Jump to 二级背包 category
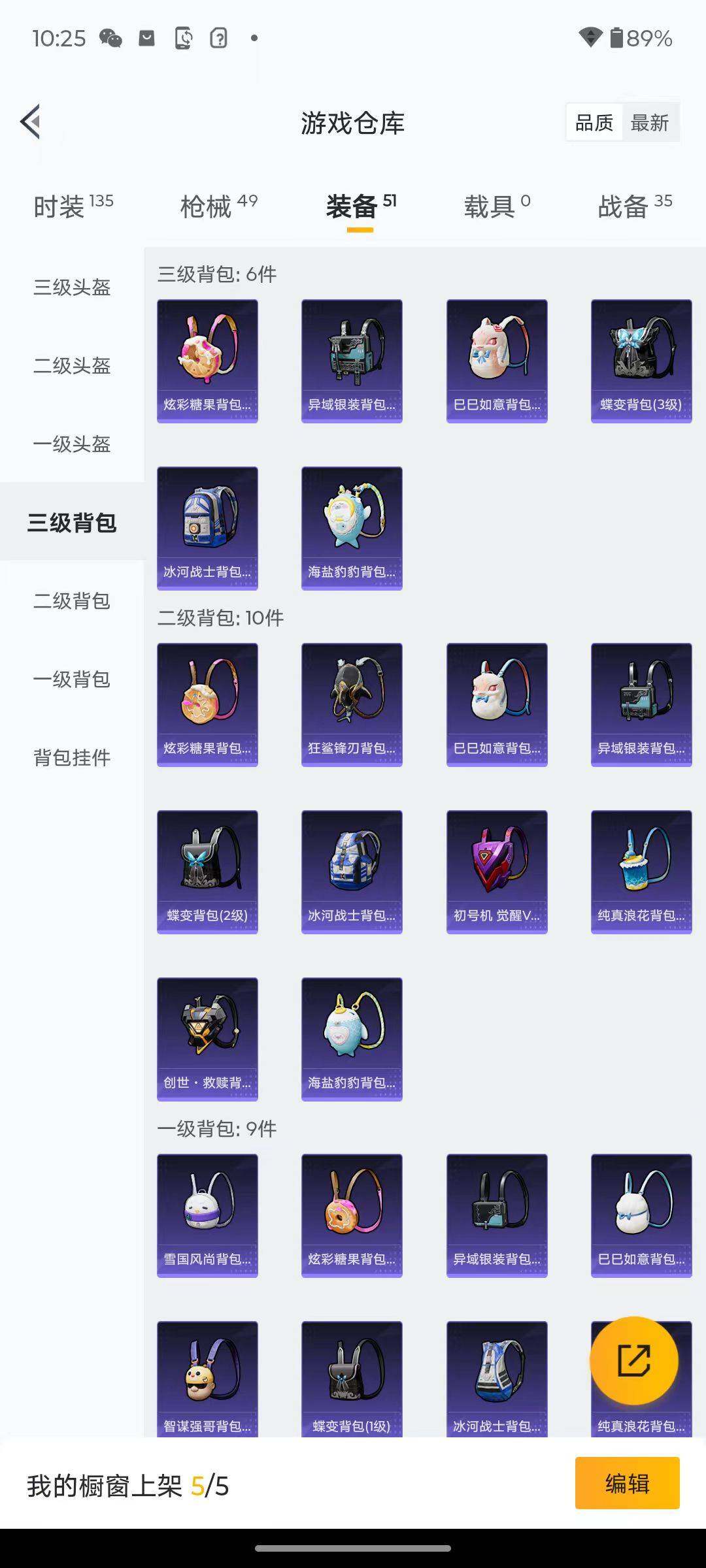Image resolution: width=706 pixels, height=1568 pixels. 72,601
